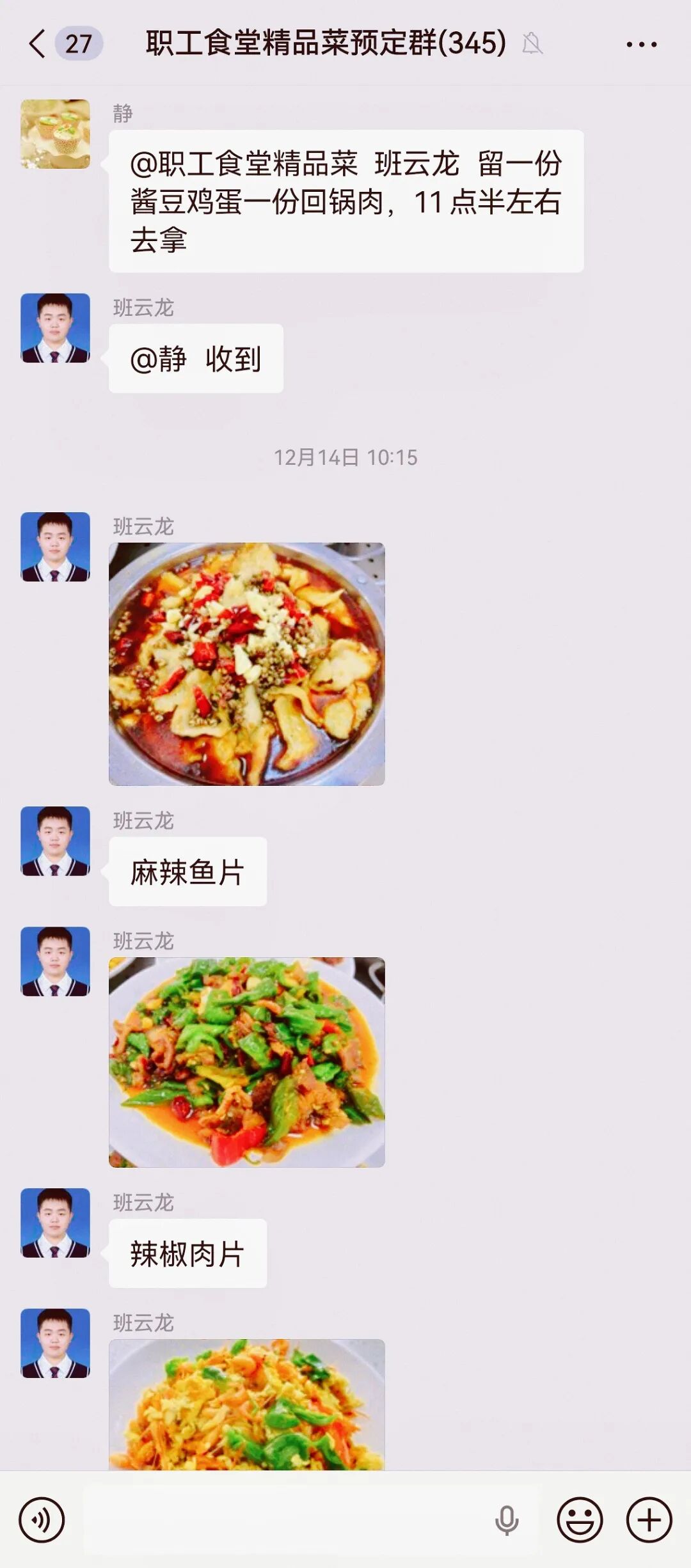The height and width of the screenshot is (1568, 691).
Task: Start voice-to-text with the microphone icon
Action: point(507,1520)
